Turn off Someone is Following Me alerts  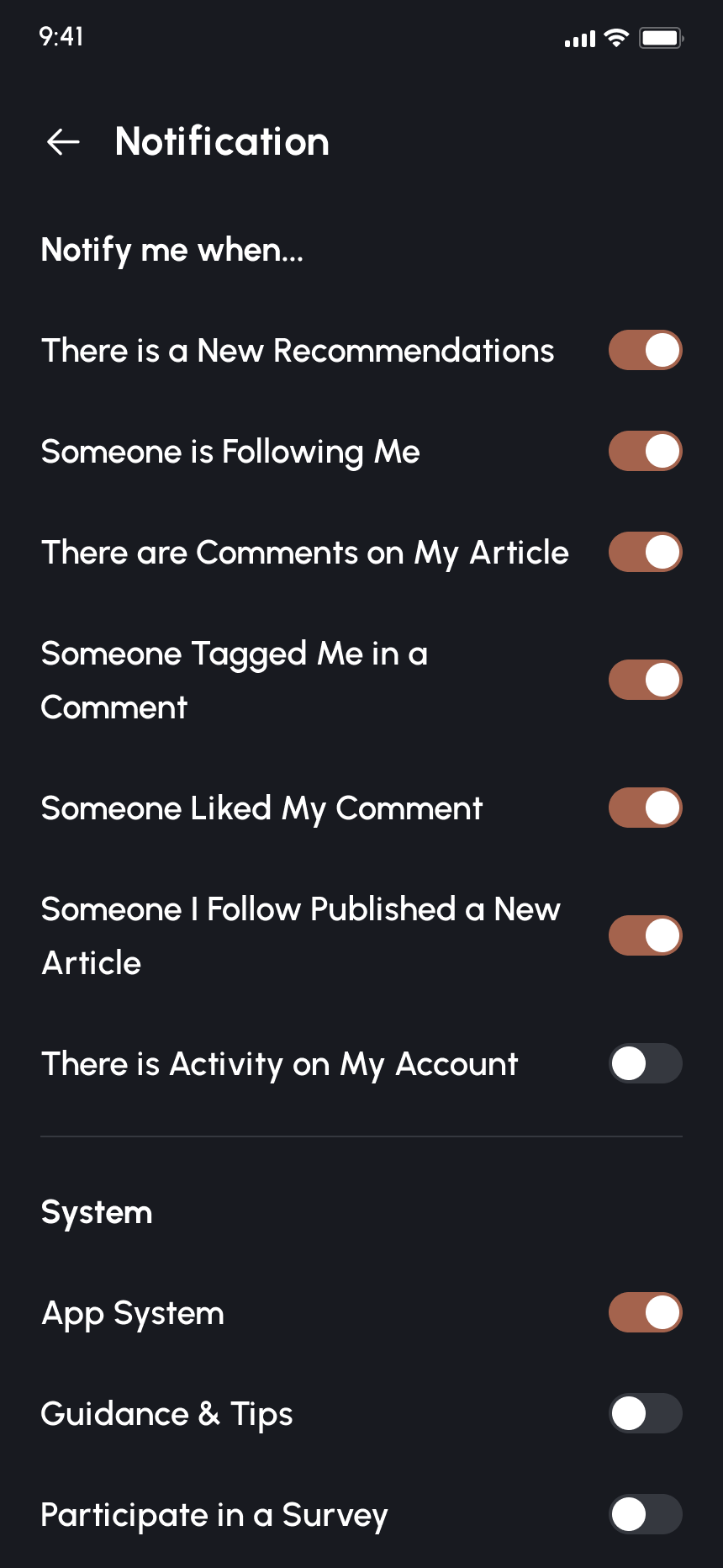(645, 451)
